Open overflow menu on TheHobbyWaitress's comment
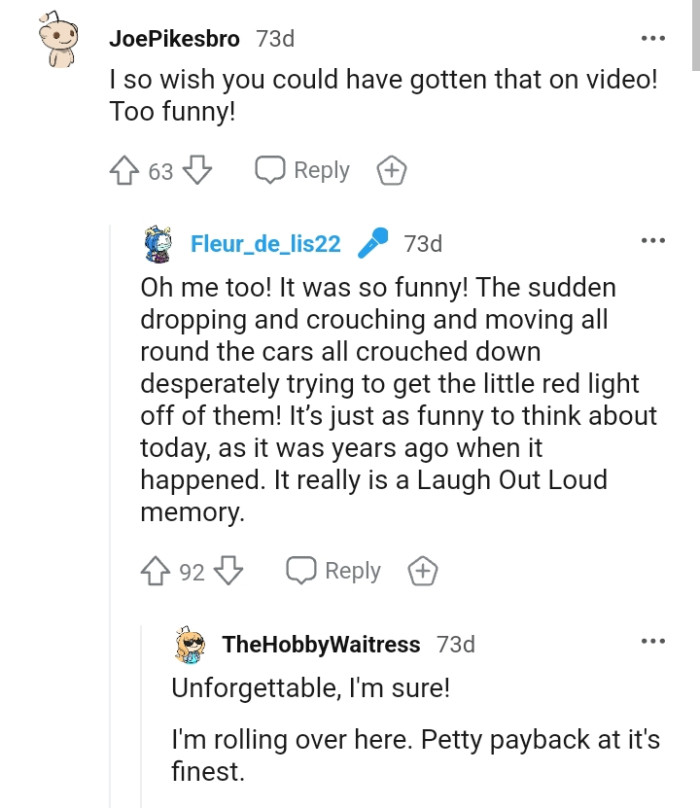This screenshot has height=808, width=700. 652,641
